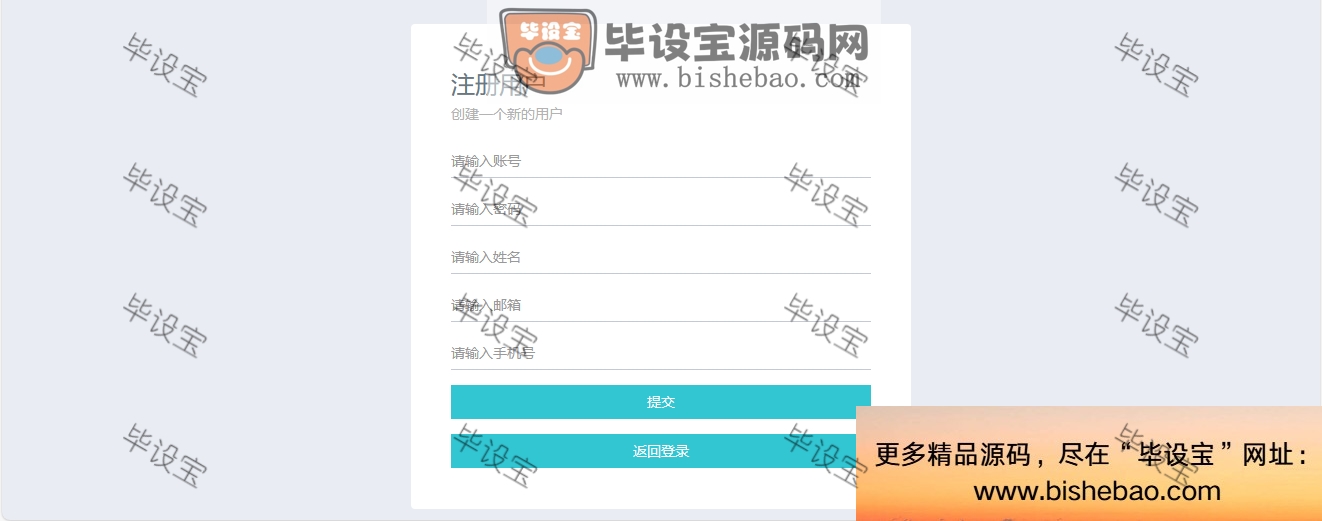Submit the registration with 提交
The image size is (1322, 521).
660,402
